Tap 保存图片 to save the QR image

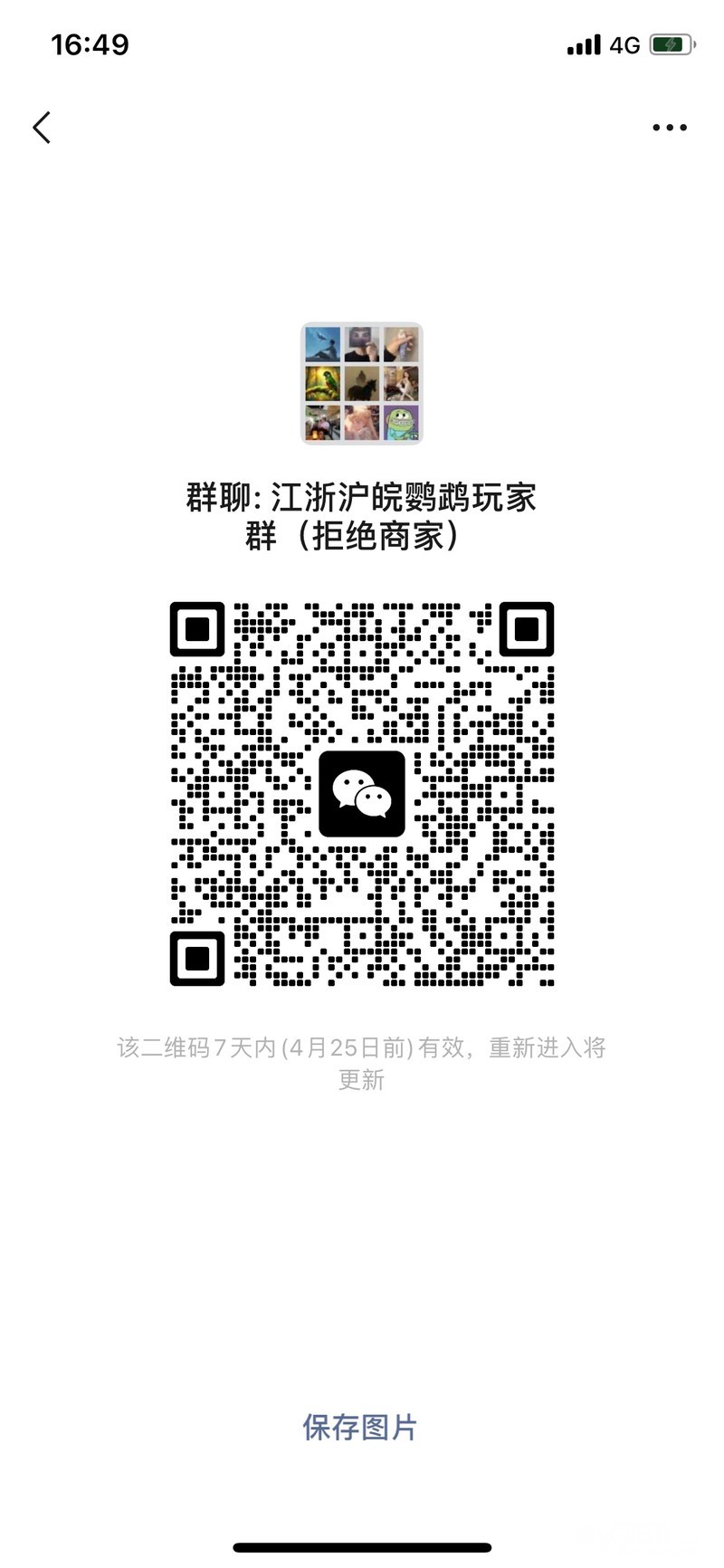[x=360, y=1428]
